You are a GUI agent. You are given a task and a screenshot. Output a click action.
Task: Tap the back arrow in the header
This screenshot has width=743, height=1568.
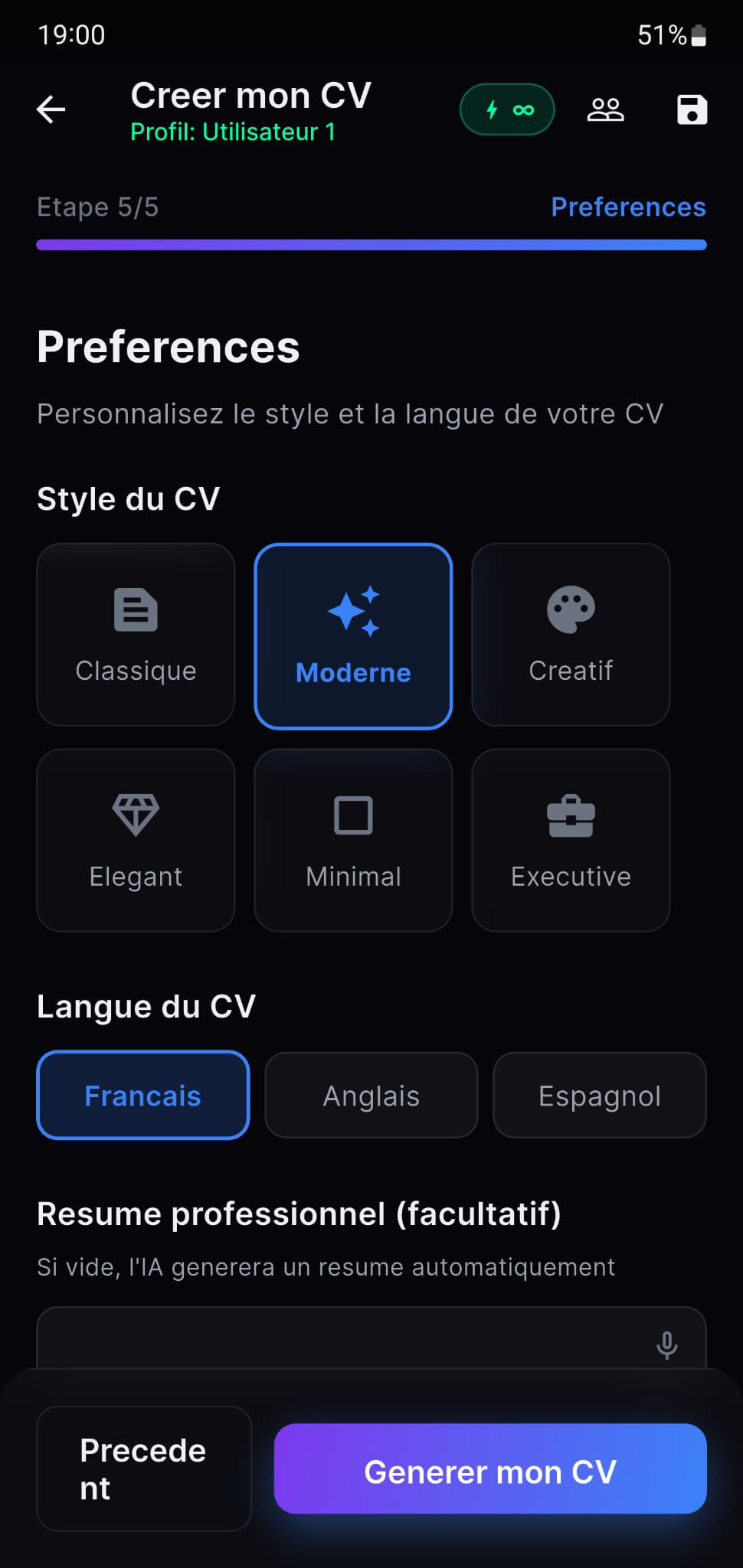point(50,109)
